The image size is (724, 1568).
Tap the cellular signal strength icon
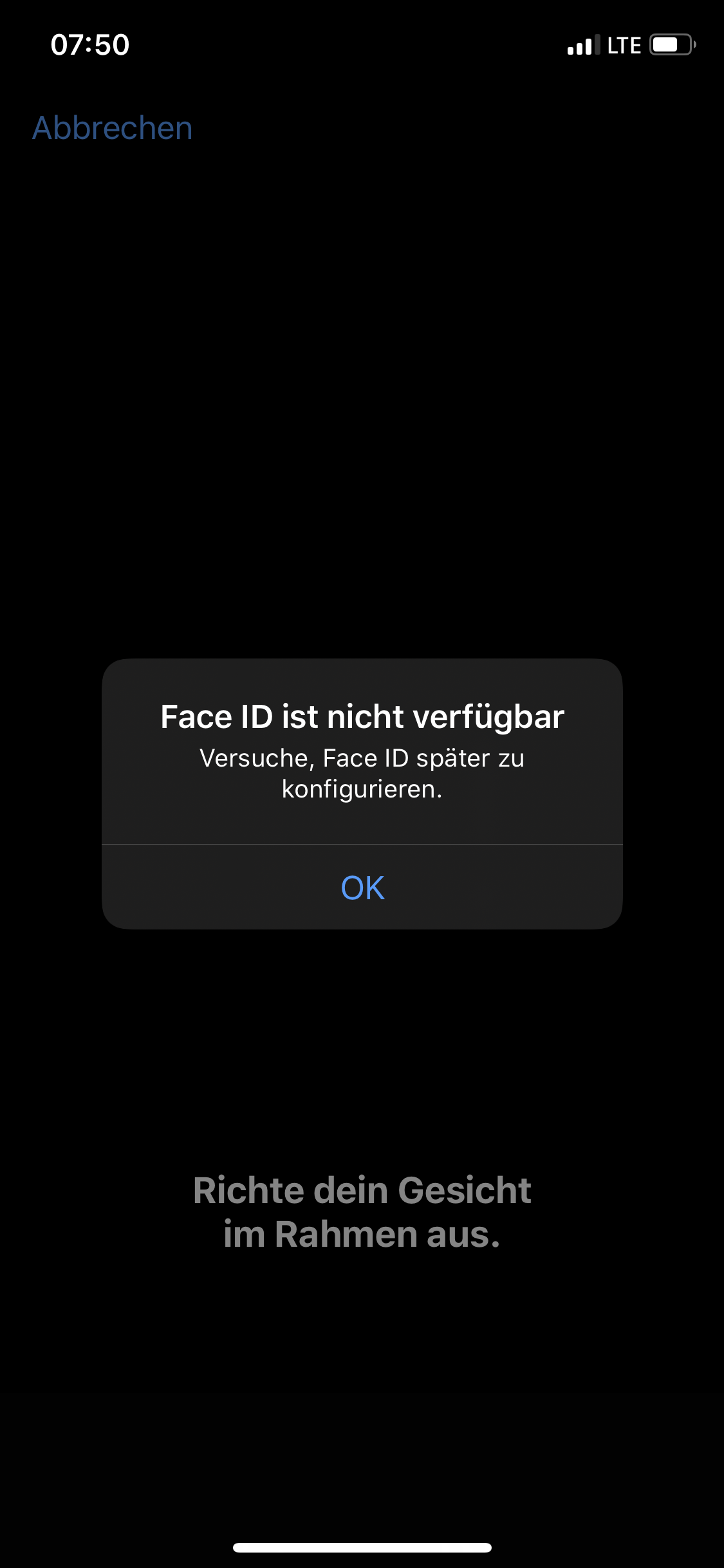pyautogui.click(x=582, y=45)
